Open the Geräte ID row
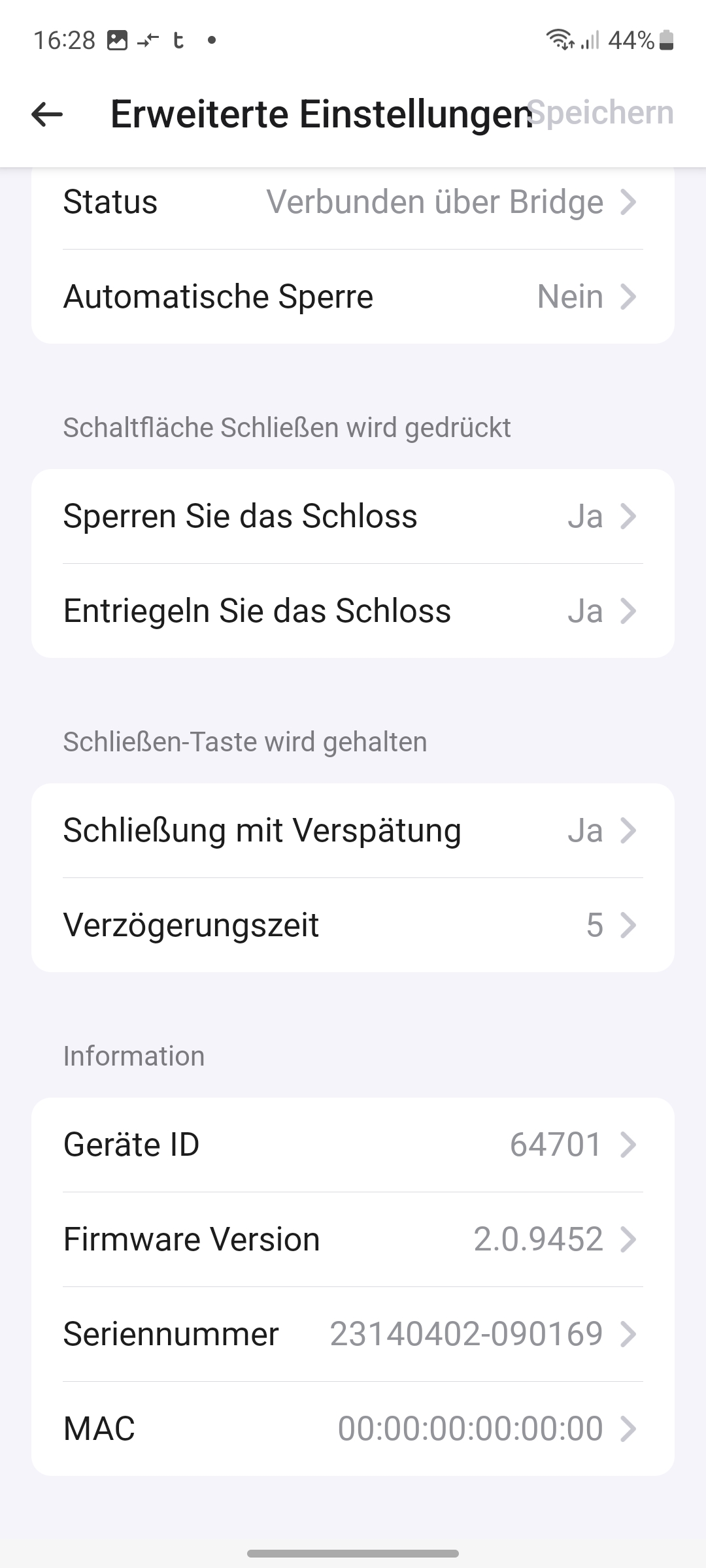This screenshot has height=1568, width=706. [353, 1145]
